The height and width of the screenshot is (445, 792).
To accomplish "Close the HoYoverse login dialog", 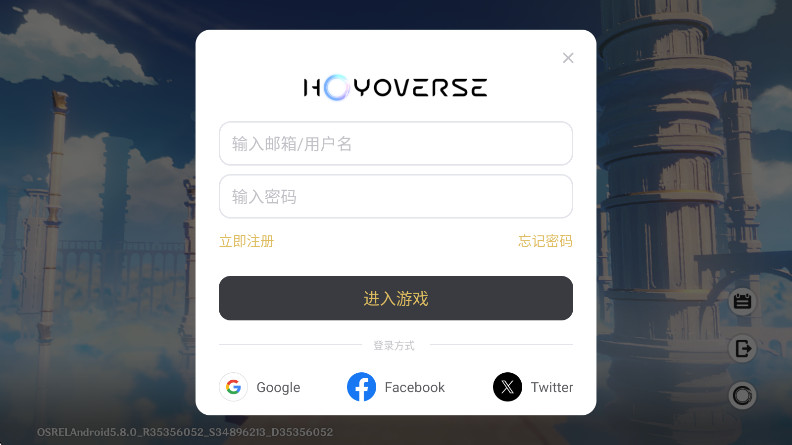I will (x=568, y=58).
